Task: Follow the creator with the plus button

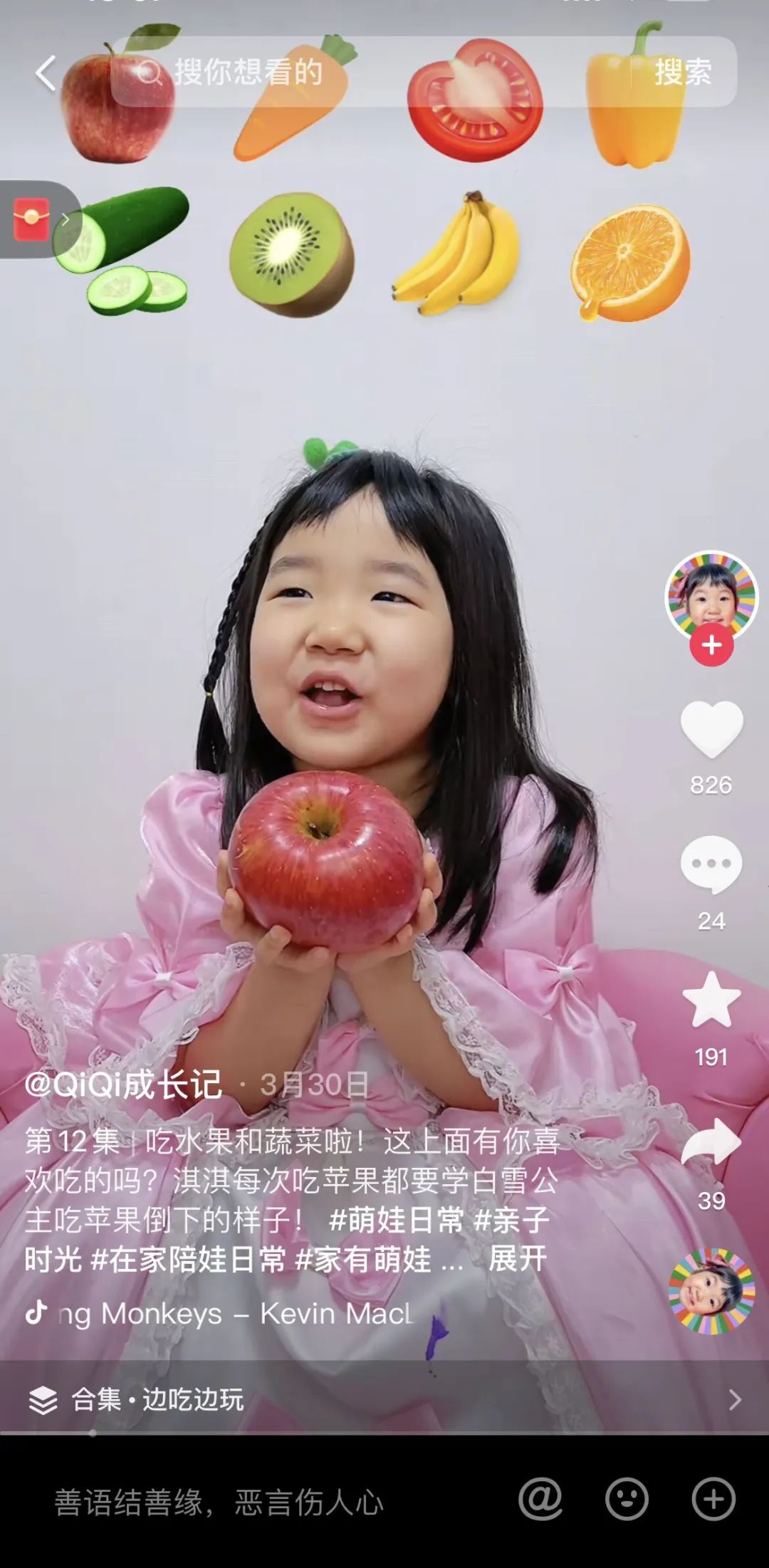Action: point(711,646)
